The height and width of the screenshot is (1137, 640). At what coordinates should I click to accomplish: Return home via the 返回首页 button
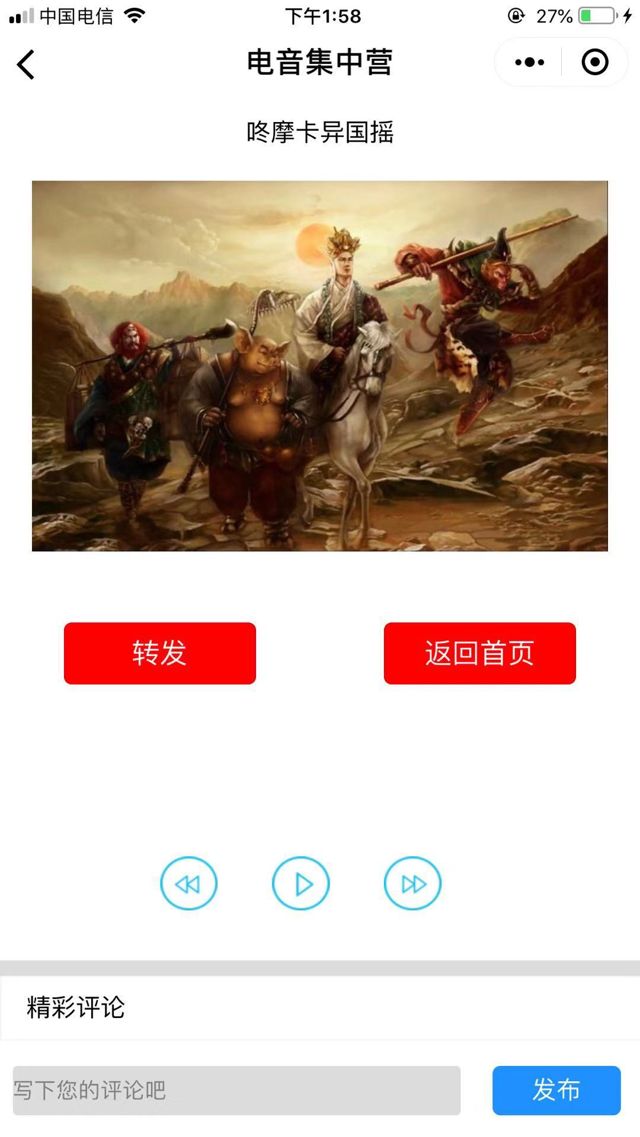[x=480, y=653]
